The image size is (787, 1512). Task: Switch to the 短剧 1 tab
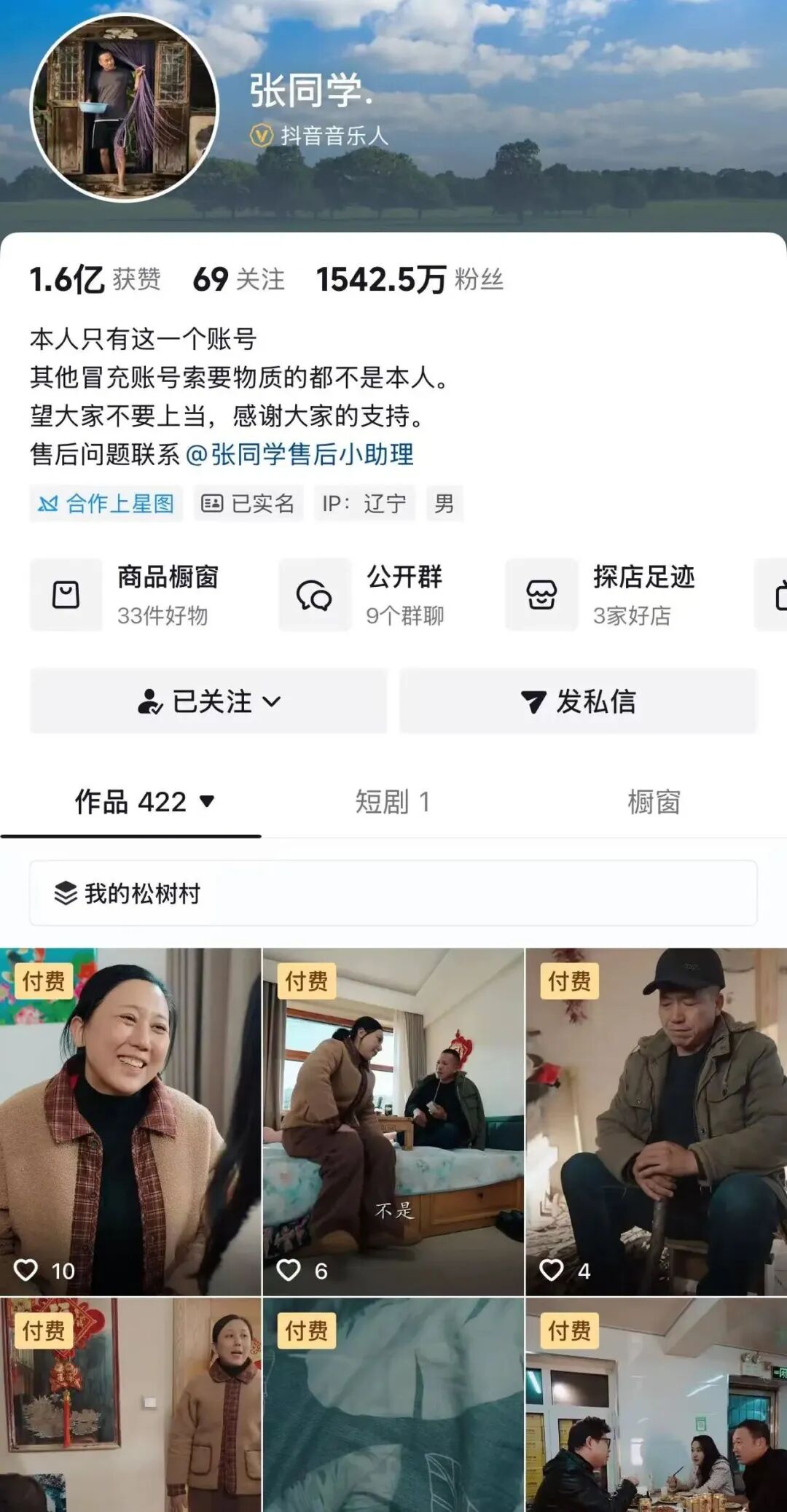coord(393,802)
